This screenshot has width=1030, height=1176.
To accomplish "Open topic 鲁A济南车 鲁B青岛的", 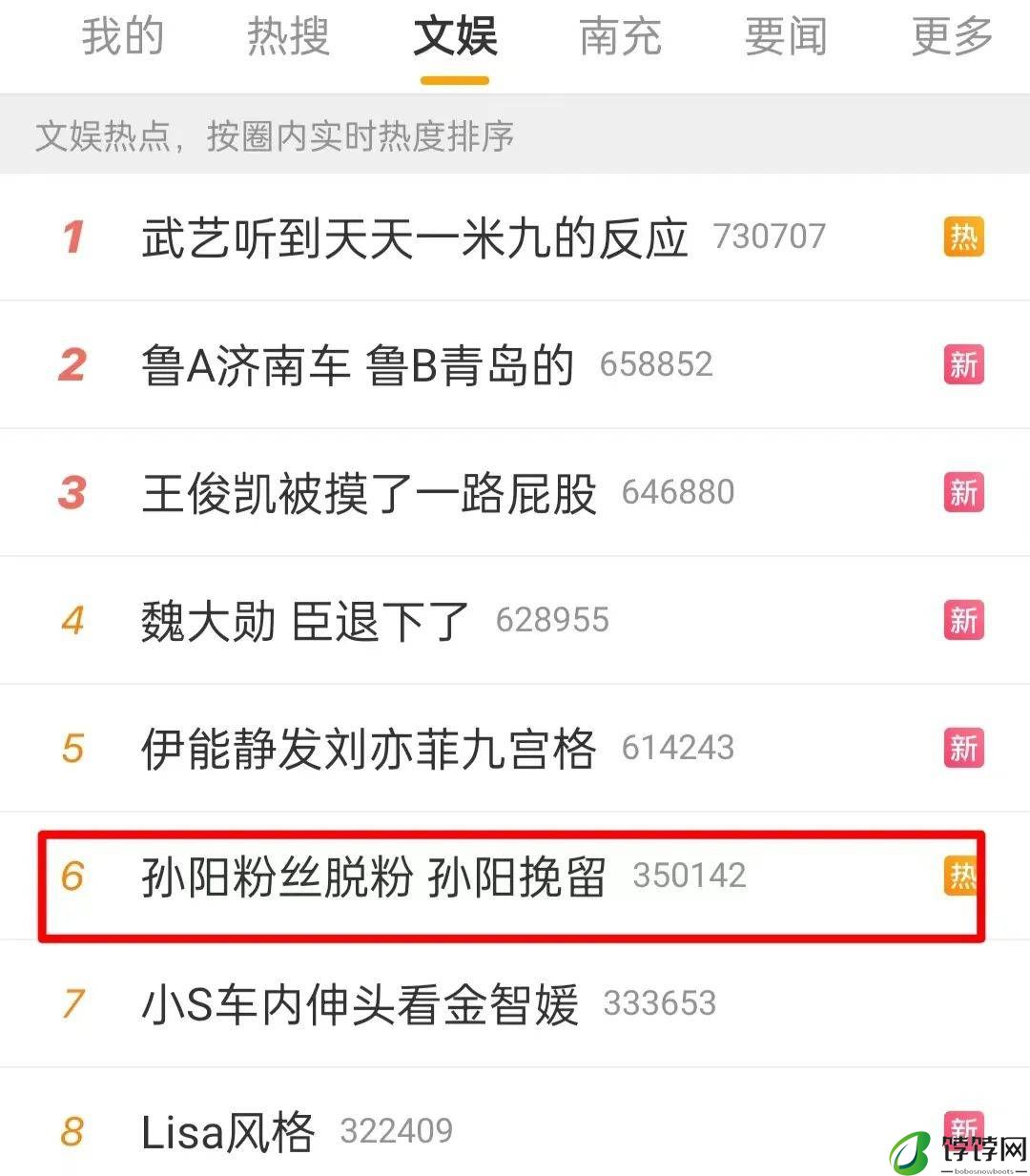I will pos(358,365).
